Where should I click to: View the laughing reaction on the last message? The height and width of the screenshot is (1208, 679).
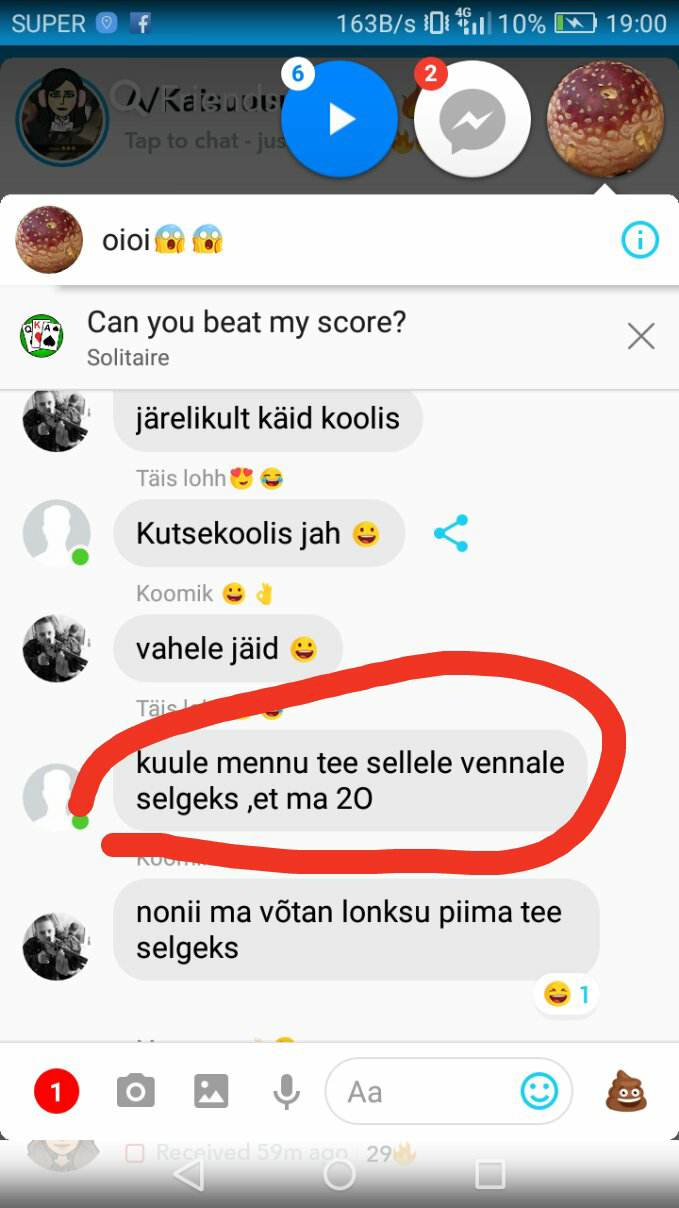click(566, 995)
